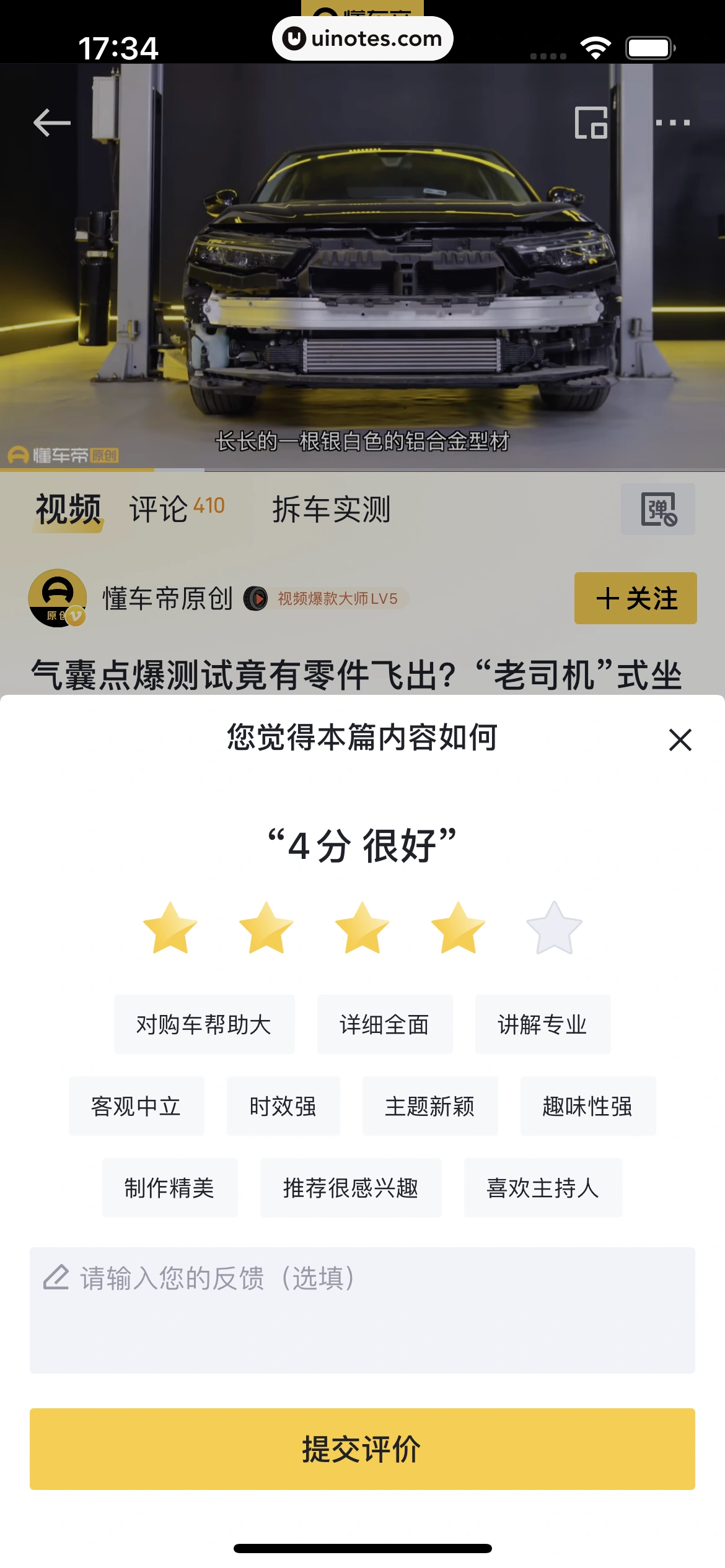Image resolution: width=725 pixels, height=1568 pixels.
Task: Select the 对购车帮助大 tag
Action: pos(204,1024)
